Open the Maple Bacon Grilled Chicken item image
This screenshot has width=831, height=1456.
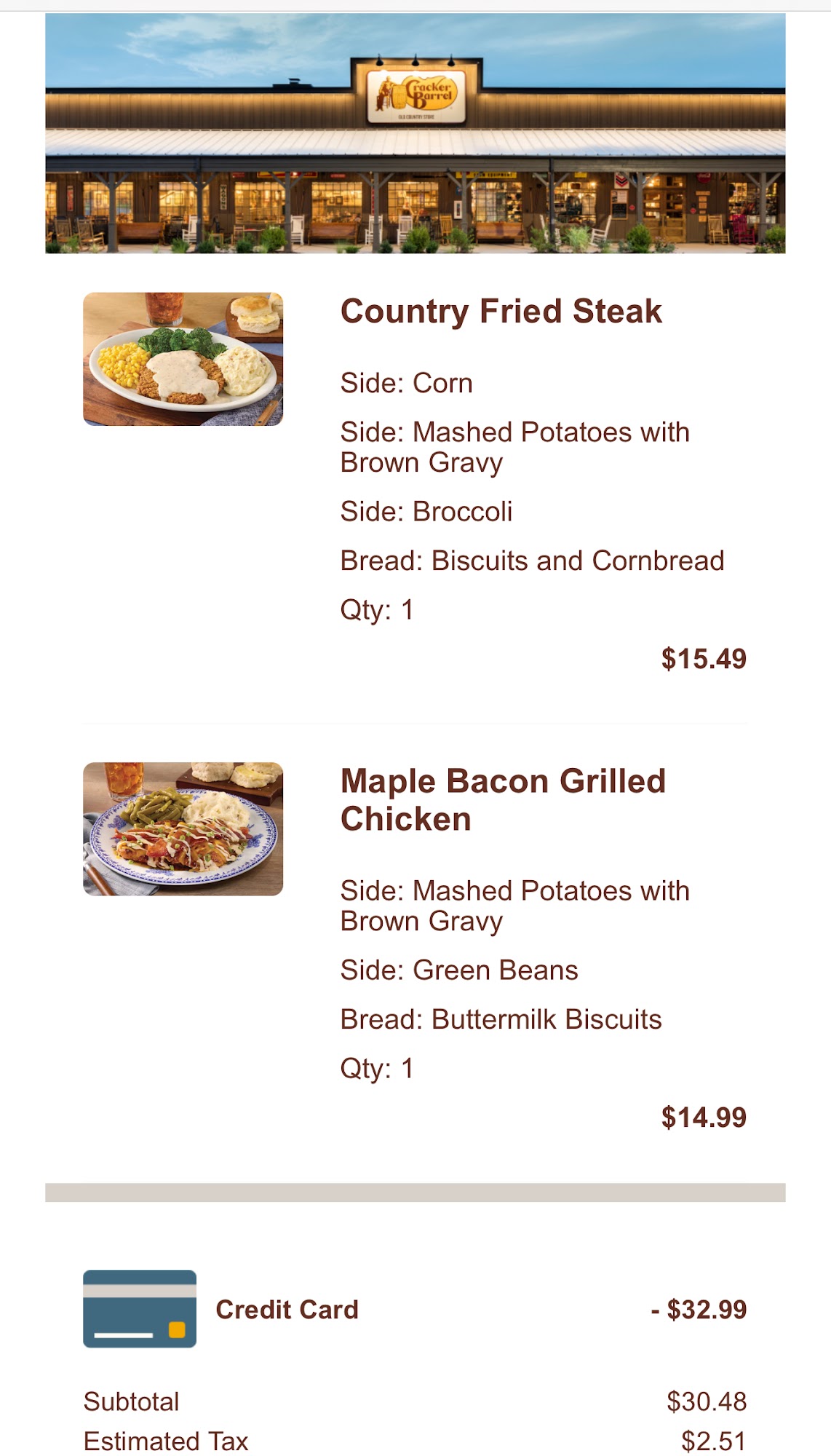[183, 828]
